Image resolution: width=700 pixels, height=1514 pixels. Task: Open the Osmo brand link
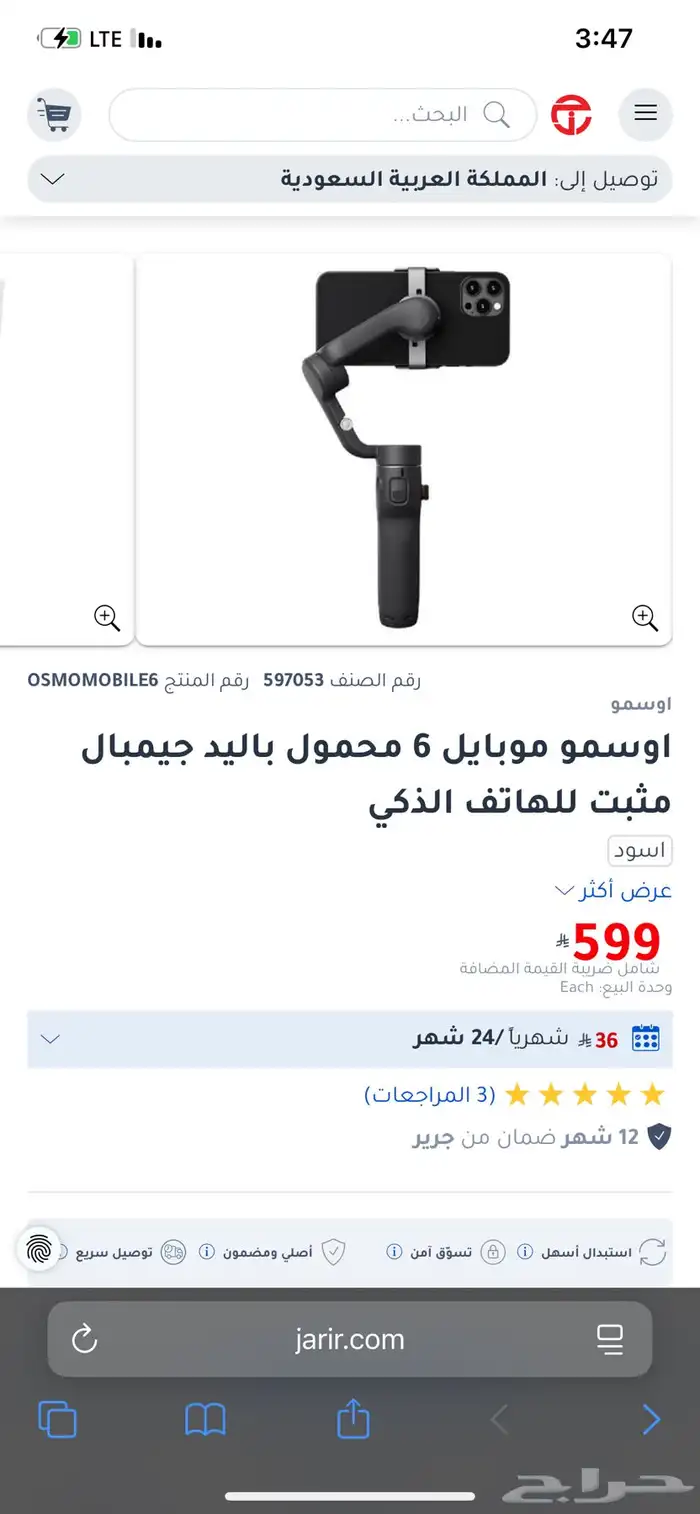tap(641, 704)
